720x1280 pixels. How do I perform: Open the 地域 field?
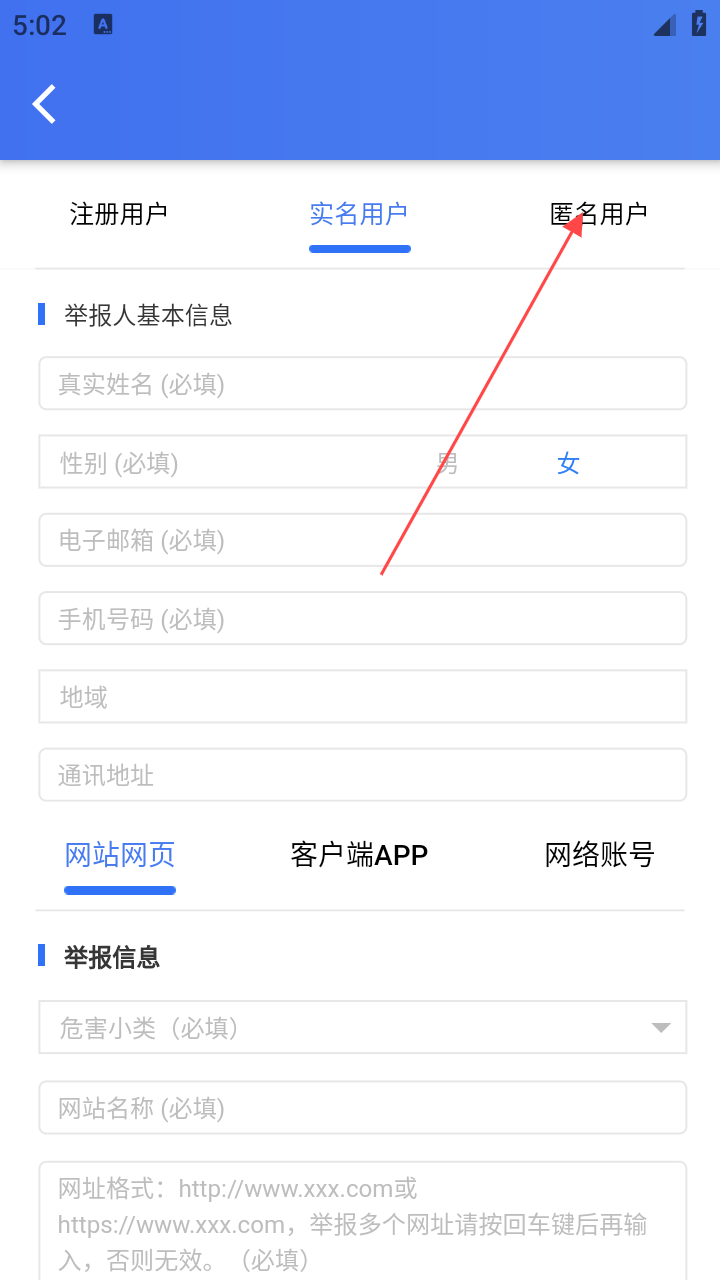[x=363, y=697]
